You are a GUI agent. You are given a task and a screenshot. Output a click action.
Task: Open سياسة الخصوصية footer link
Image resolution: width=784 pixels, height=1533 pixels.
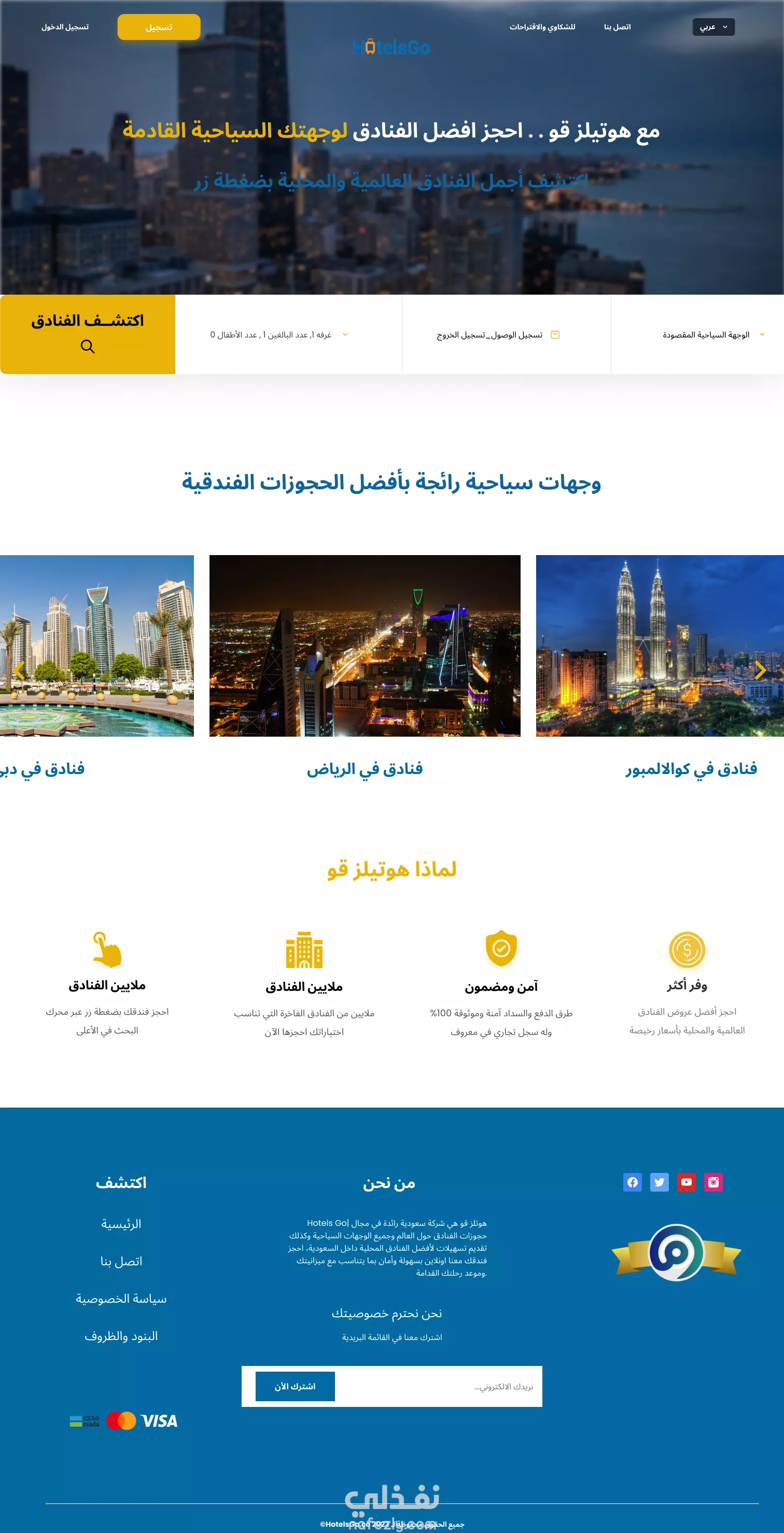[x=121, y=1299]
